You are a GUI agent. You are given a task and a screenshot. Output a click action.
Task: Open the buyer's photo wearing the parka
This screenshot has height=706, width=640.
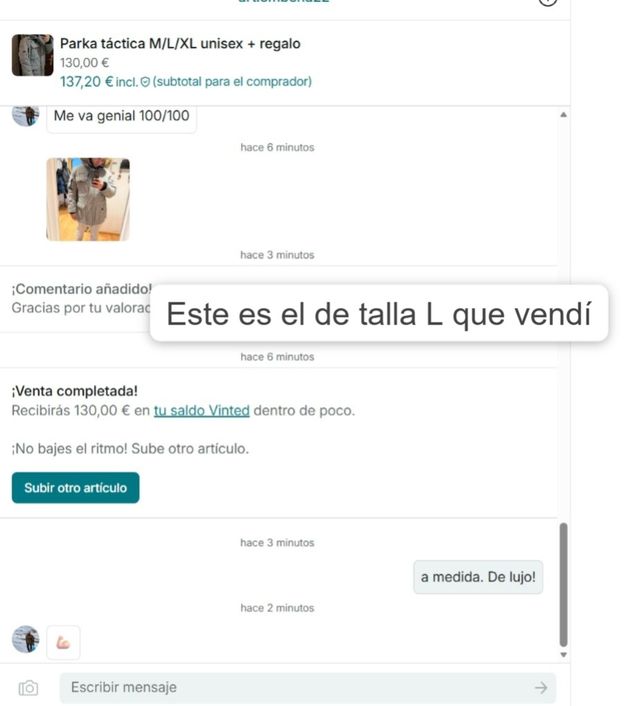(88, 199)
